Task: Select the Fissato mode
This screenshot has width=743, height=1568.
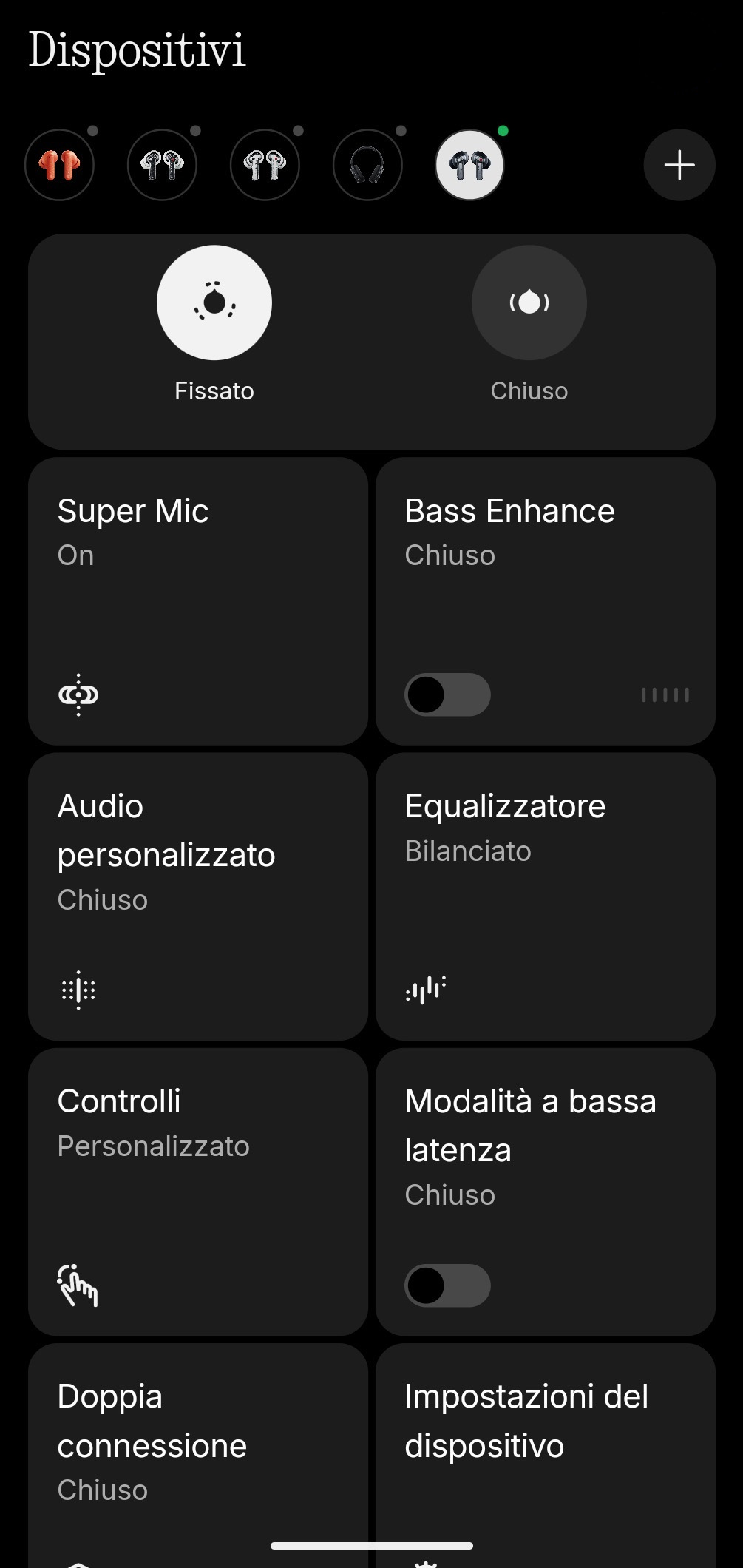Action: coord(214,303)
